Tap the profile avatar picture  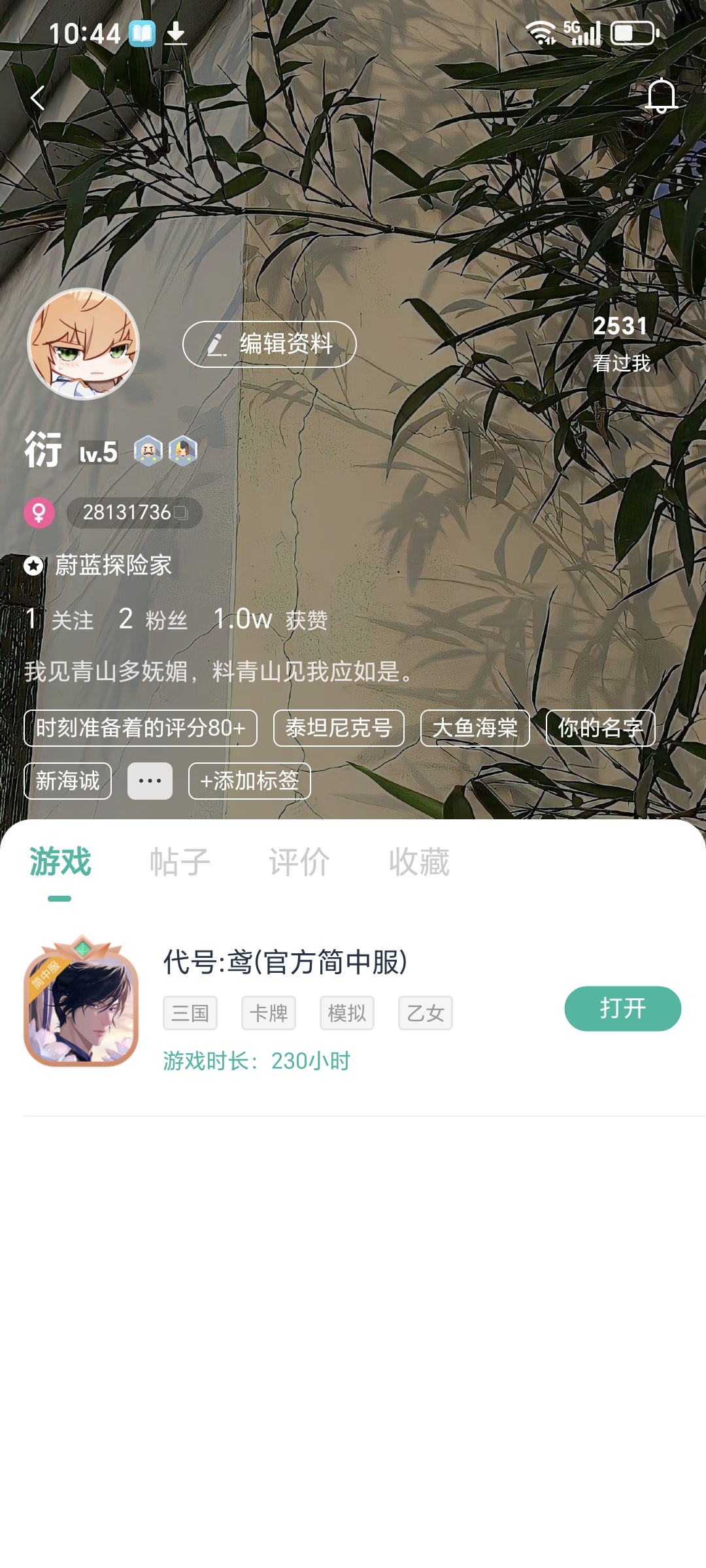coord(83,344)
